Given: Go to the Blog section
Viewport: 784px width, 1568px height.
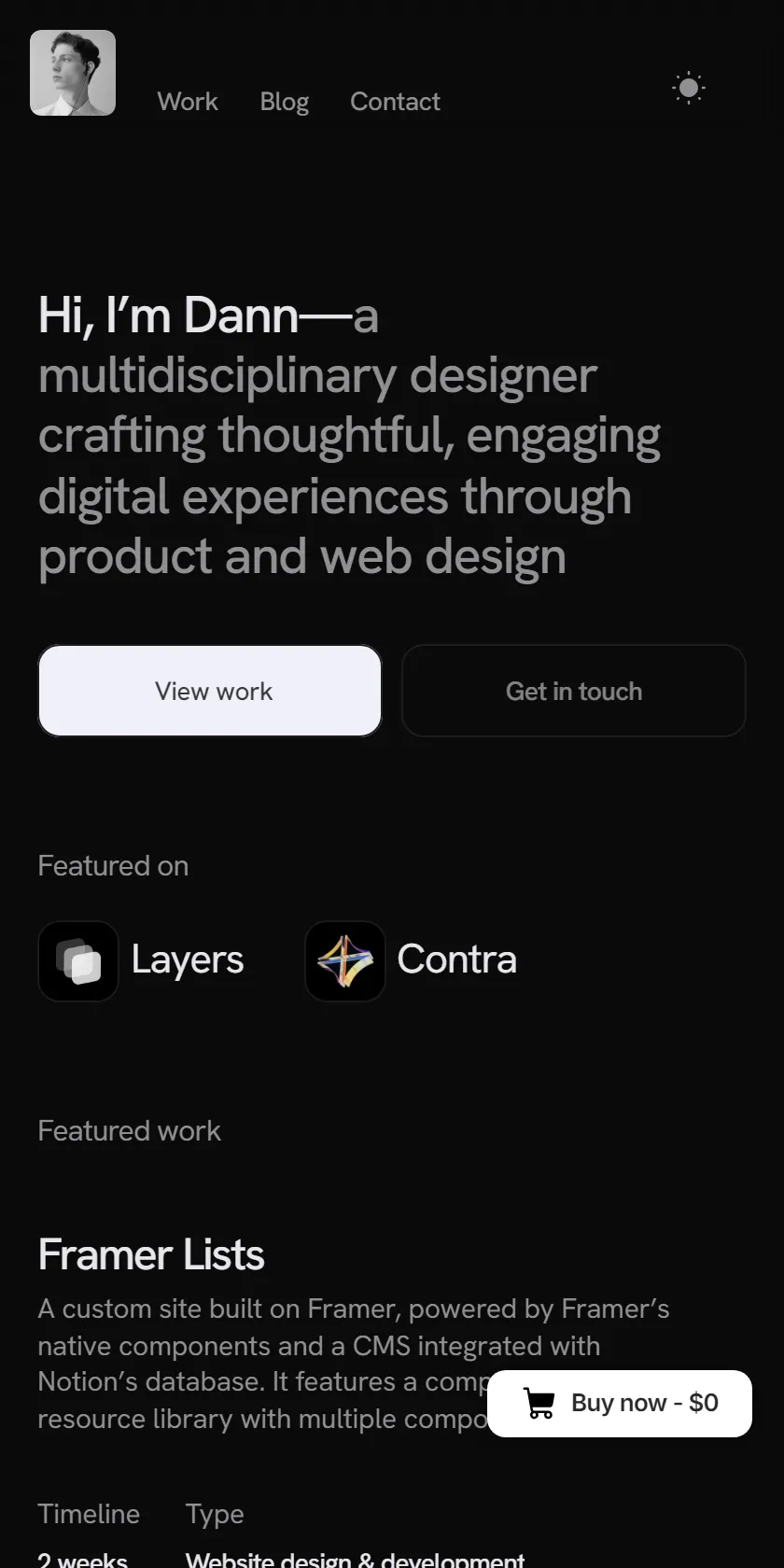Looking at the screenshot, I should (285, 102).
